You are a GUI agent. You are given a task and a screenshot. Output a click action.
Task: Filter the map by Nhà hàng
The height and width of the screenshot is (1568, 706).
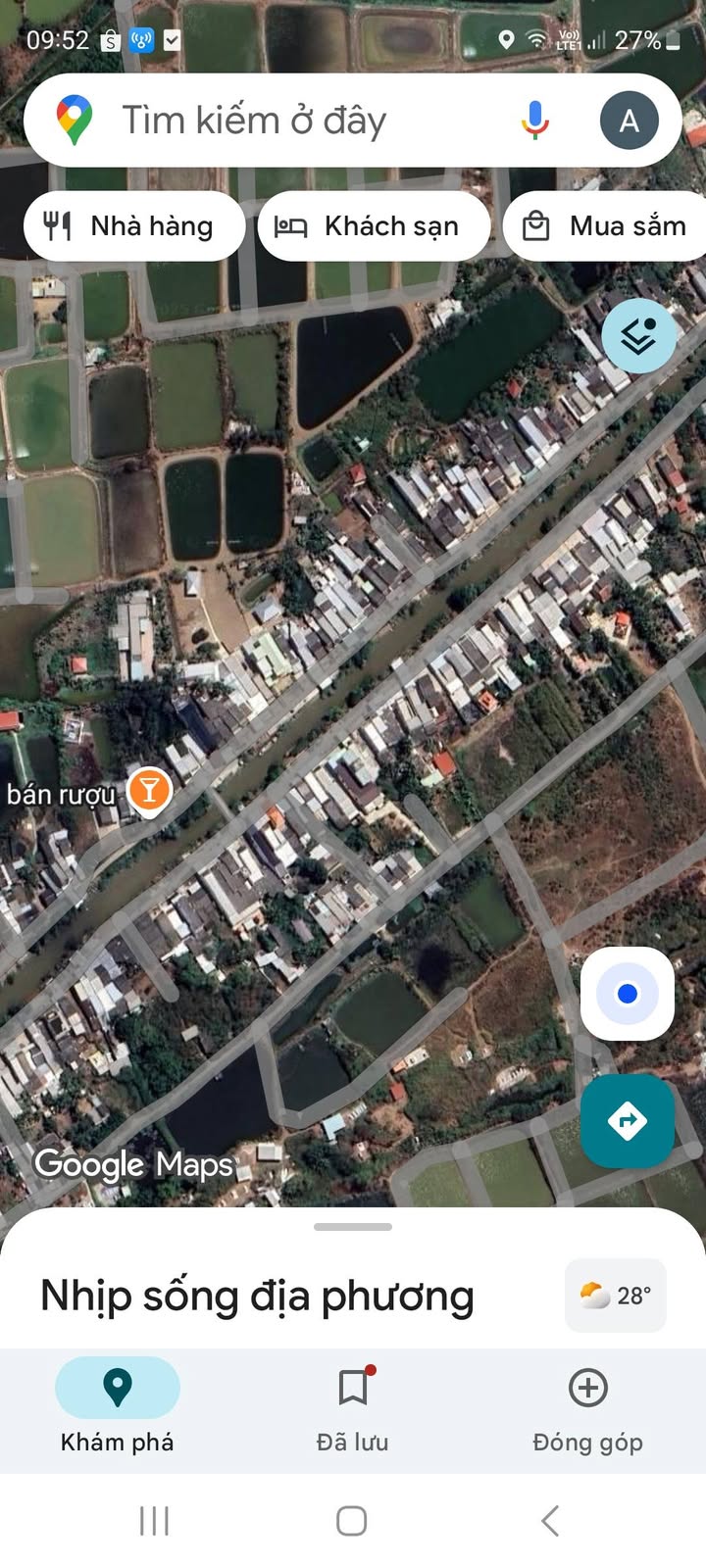tap(133, 226)
